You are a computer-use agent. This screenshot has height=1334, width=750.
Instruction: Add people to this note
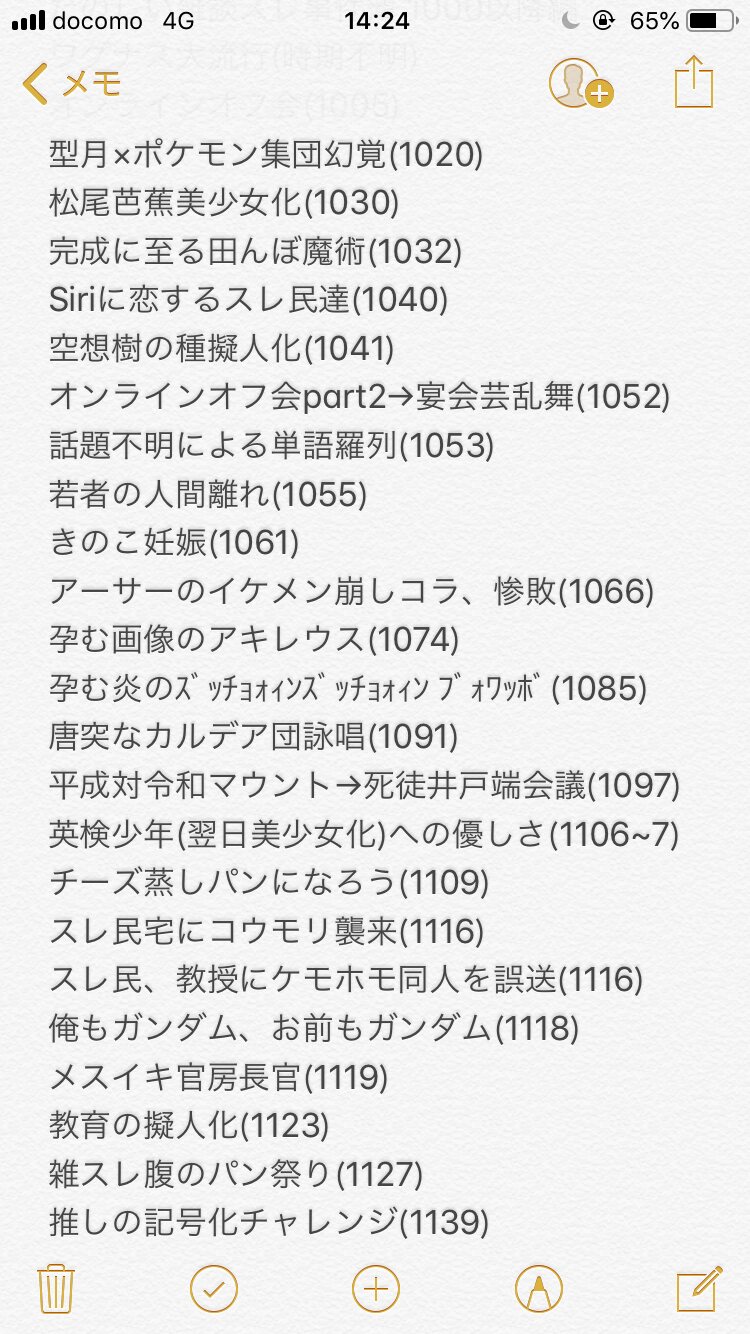(x=579, y=84)
